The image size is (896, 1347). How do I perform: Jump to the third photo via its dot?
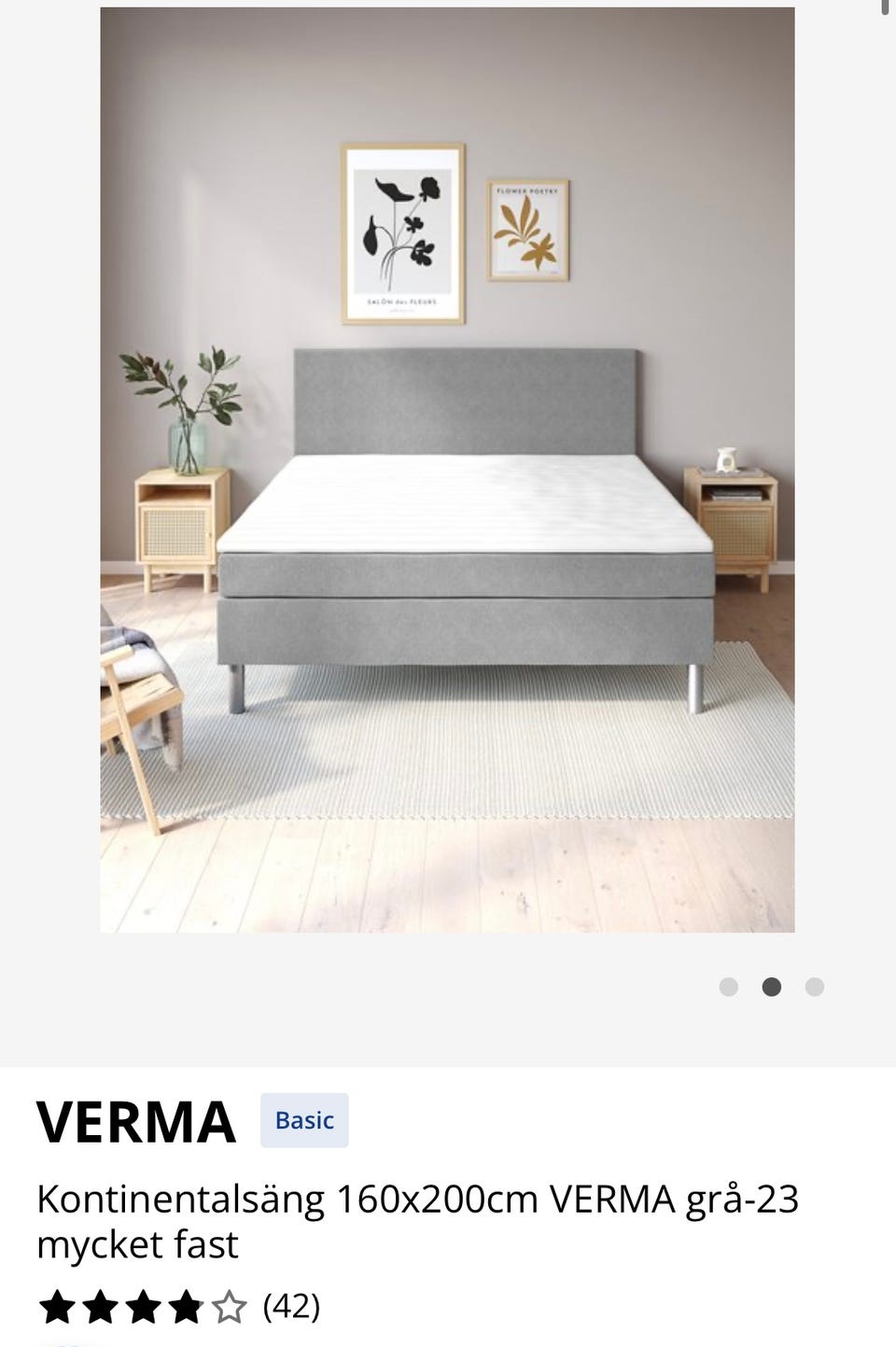(815, 986)
